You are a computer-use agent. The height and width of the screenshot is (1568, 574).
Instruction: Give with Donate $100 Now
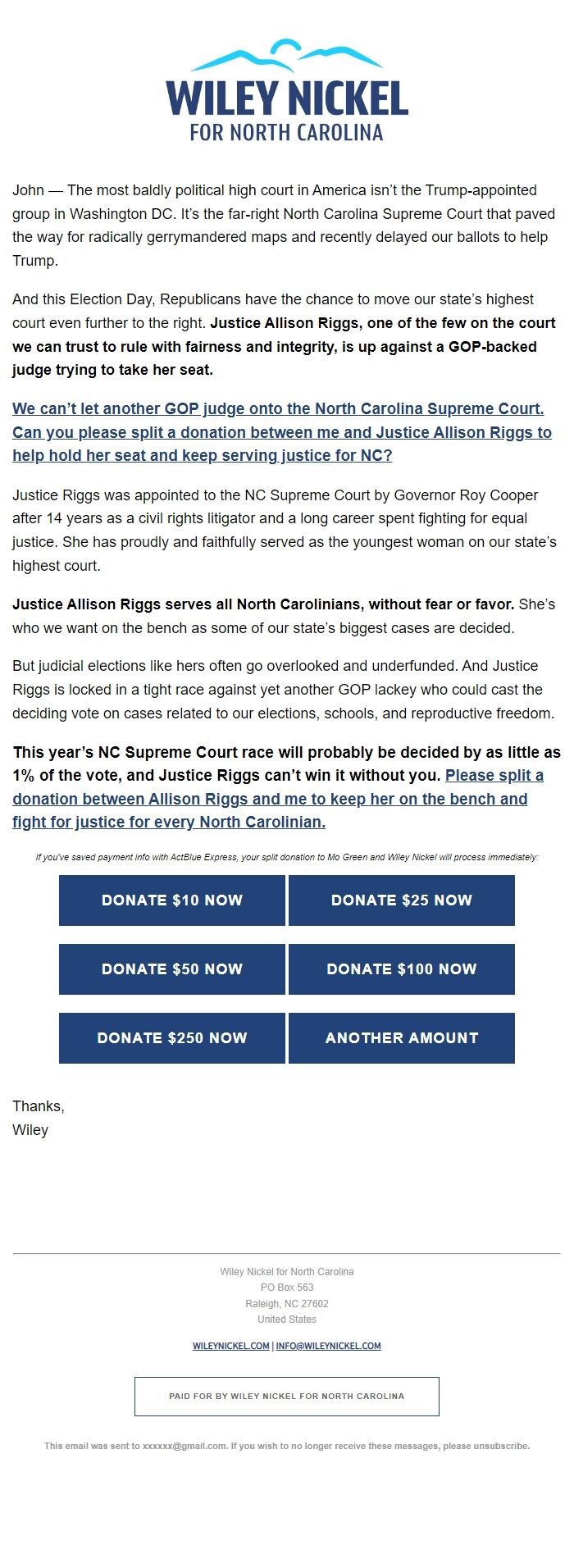(x=402, y=969)
